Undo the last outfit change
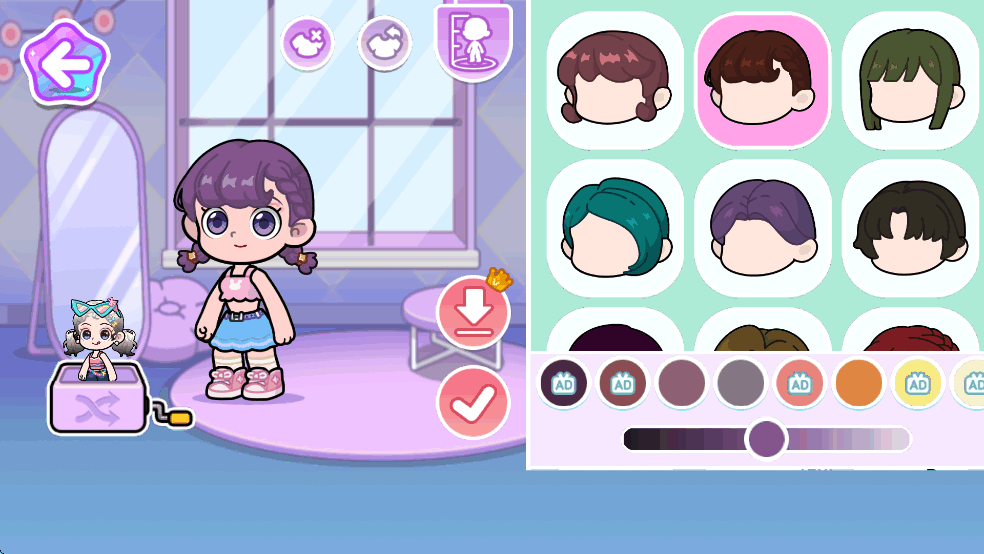The width and height of the screenshot is (984, 554). point(384,43)
